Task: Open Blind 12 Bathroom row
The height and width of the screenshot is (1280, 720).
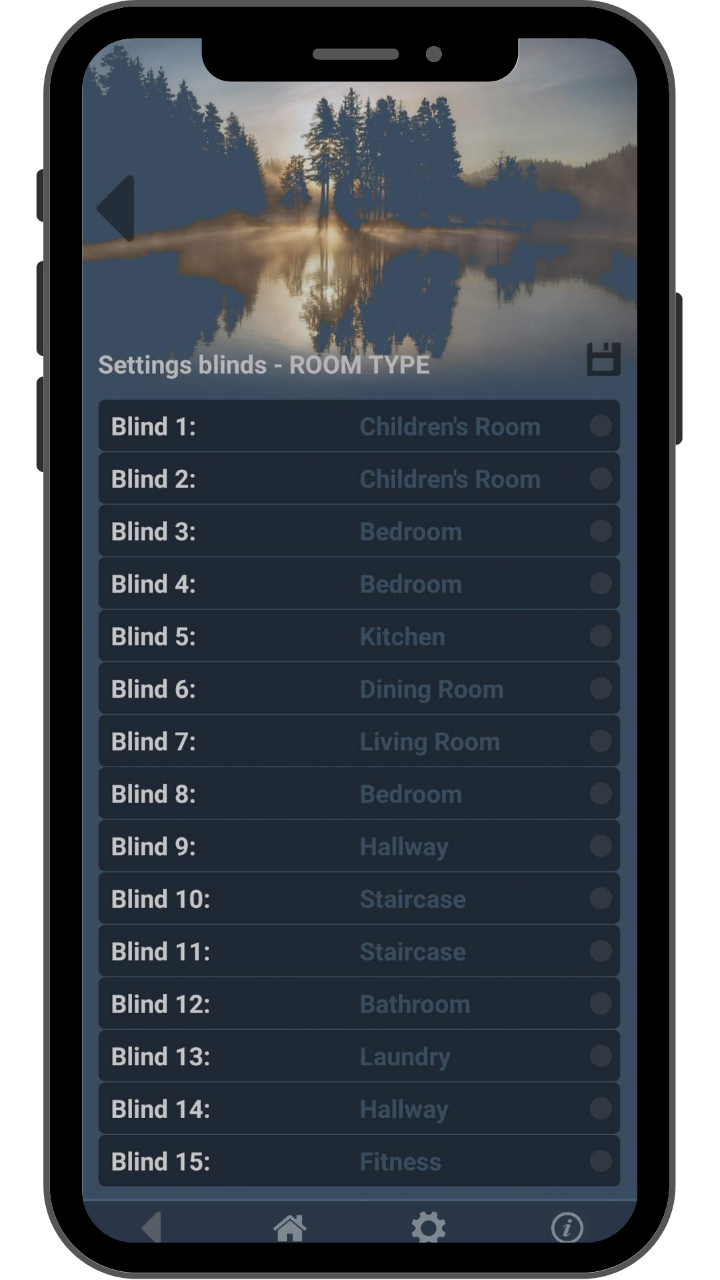Action: point(359,1004)
